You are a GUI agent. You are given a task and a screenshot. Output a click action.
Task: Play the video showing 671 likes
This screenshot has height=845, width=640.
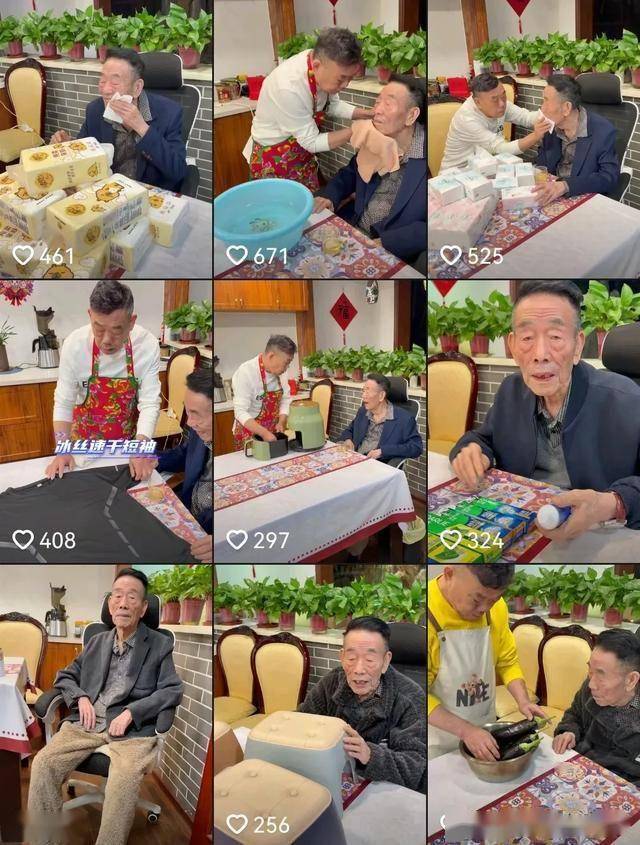(x=319, y=140)
